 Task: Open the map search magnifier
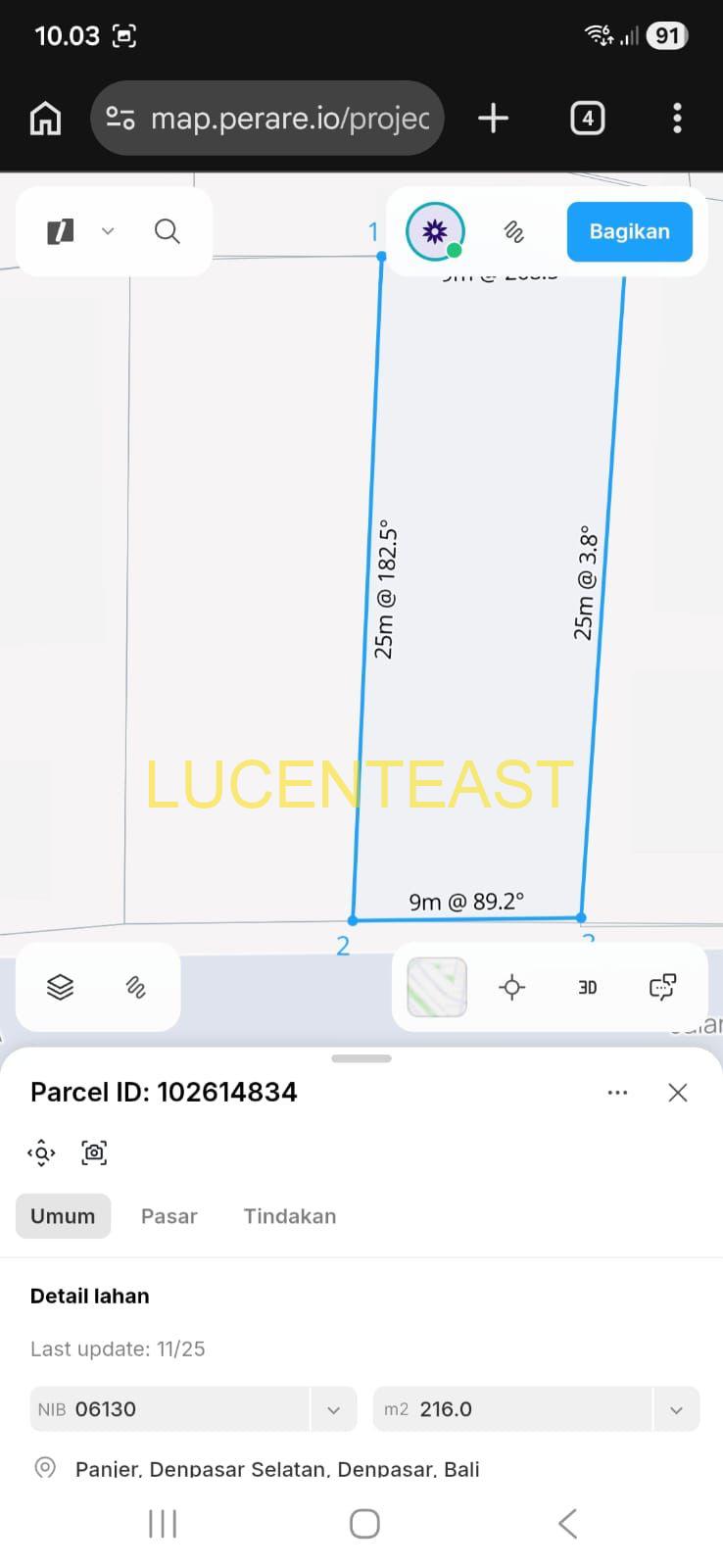pyautogui.click(x=168, y=232)
